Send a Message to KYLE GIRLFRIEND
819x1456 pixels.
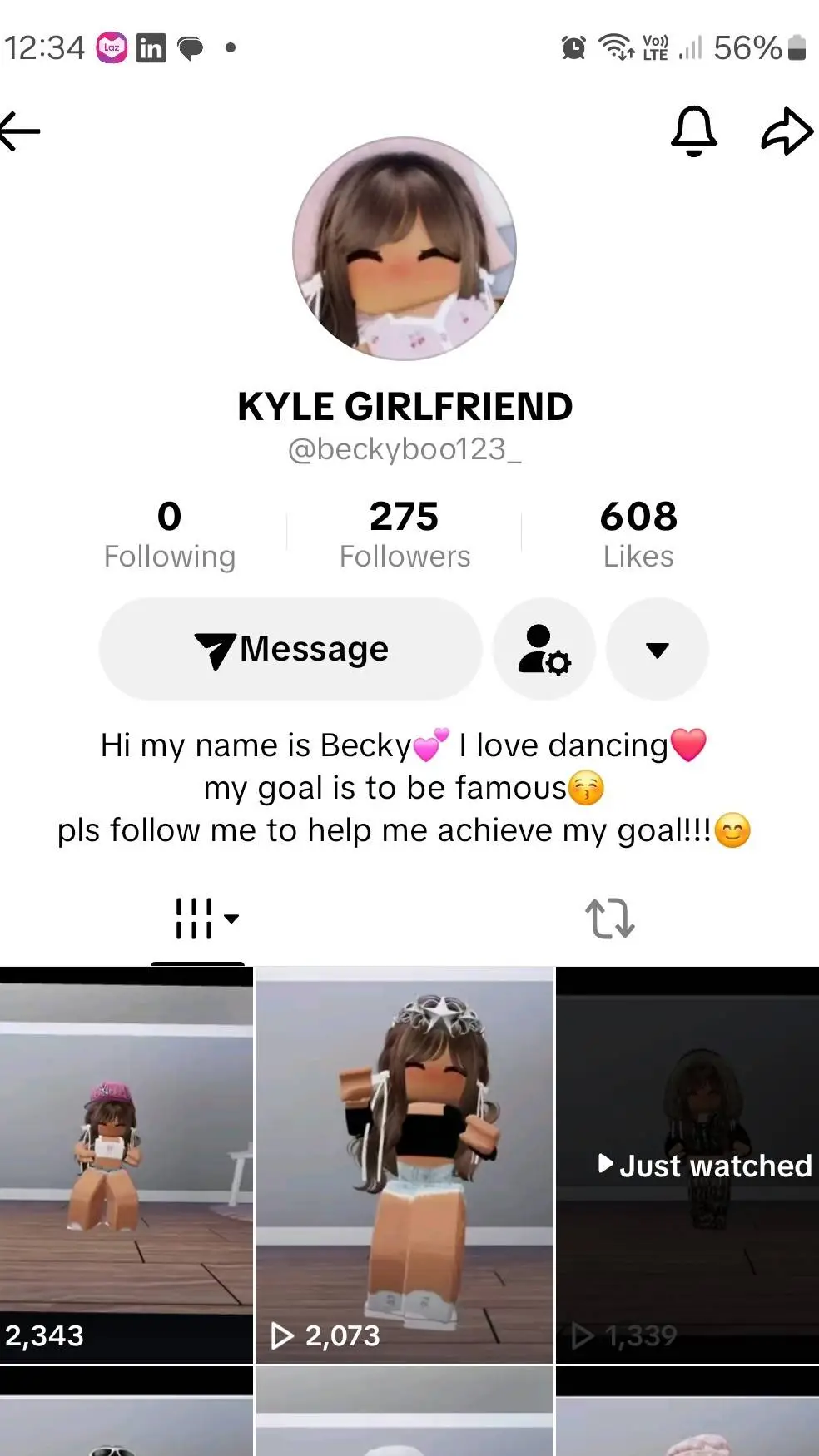[x=290, y=649]
